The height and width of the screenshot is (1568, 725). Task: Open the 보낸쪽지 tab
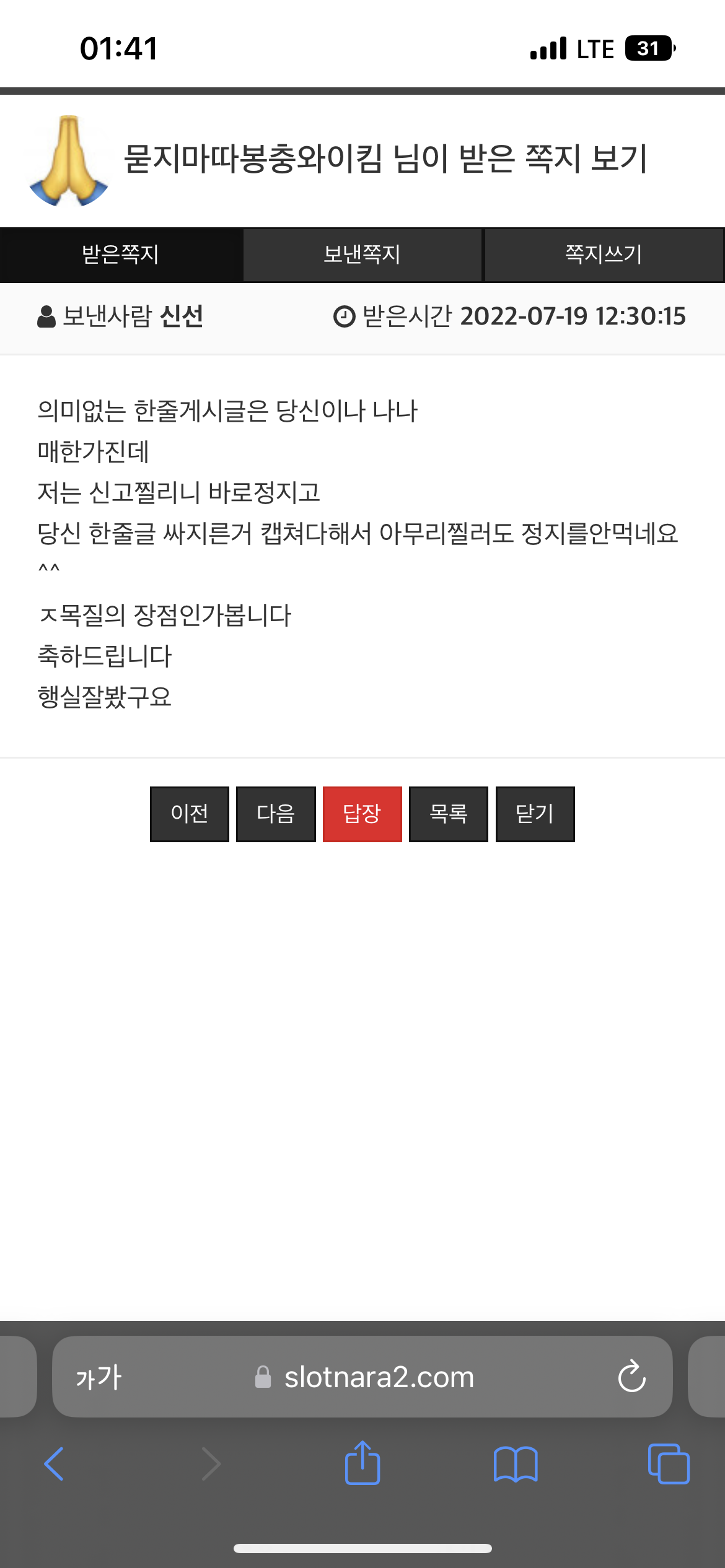pyautogui.click(x=362, y=255)
